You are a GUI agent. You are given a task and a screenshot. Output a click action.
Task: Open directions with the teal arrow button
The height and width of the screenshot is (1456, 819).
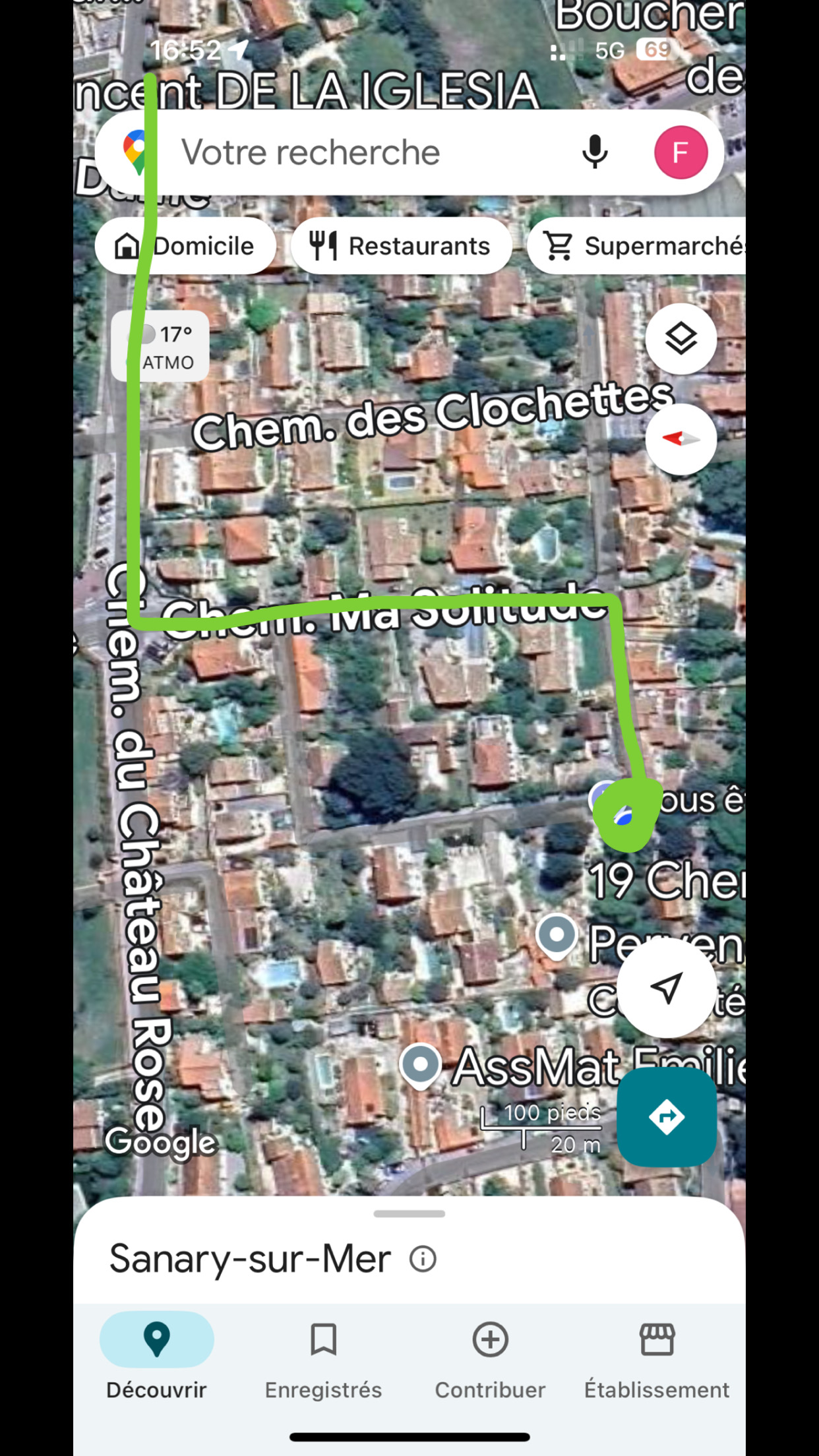point(667,1117)
